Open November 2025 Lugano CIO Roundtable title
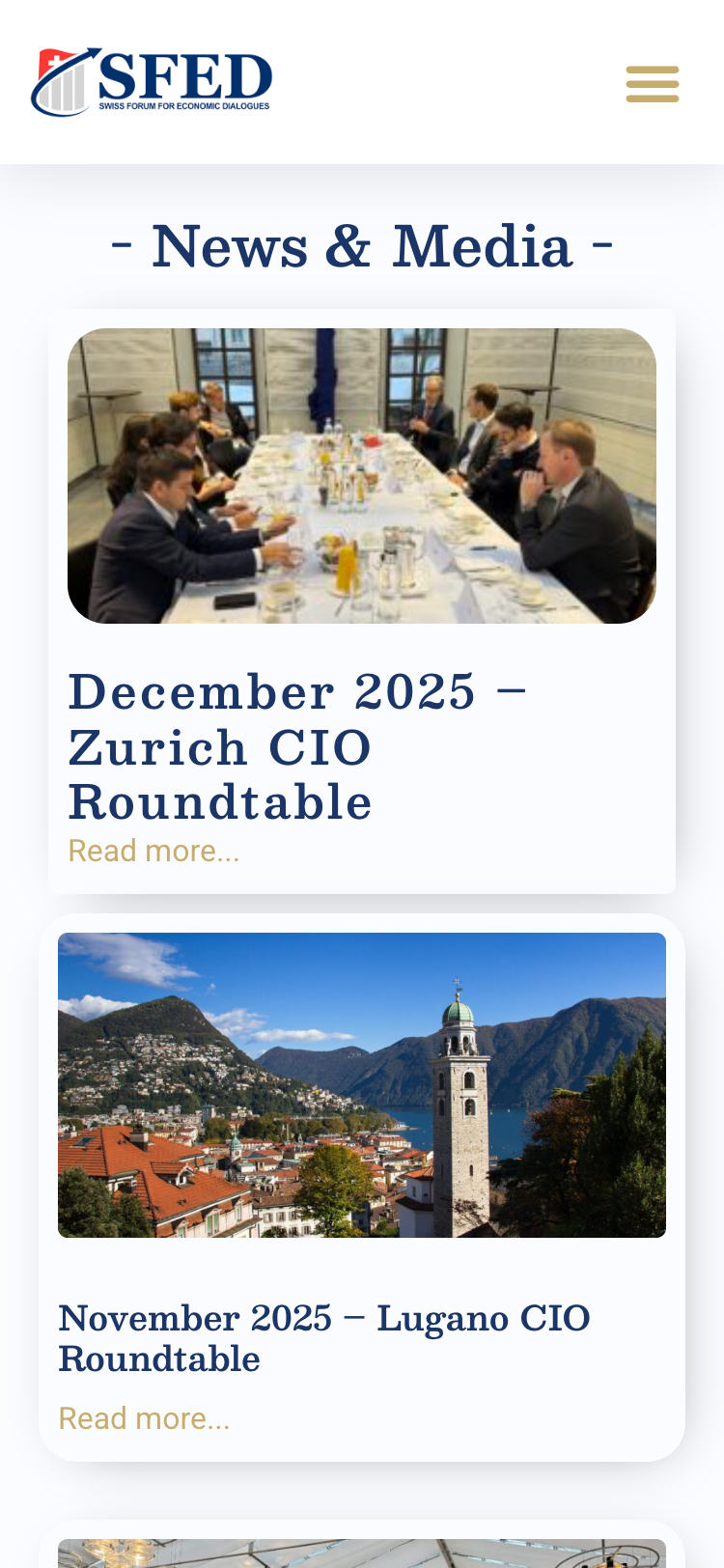Viewport: 724px width, 1568px height. pyautogui.click(x=323, y=1338)
